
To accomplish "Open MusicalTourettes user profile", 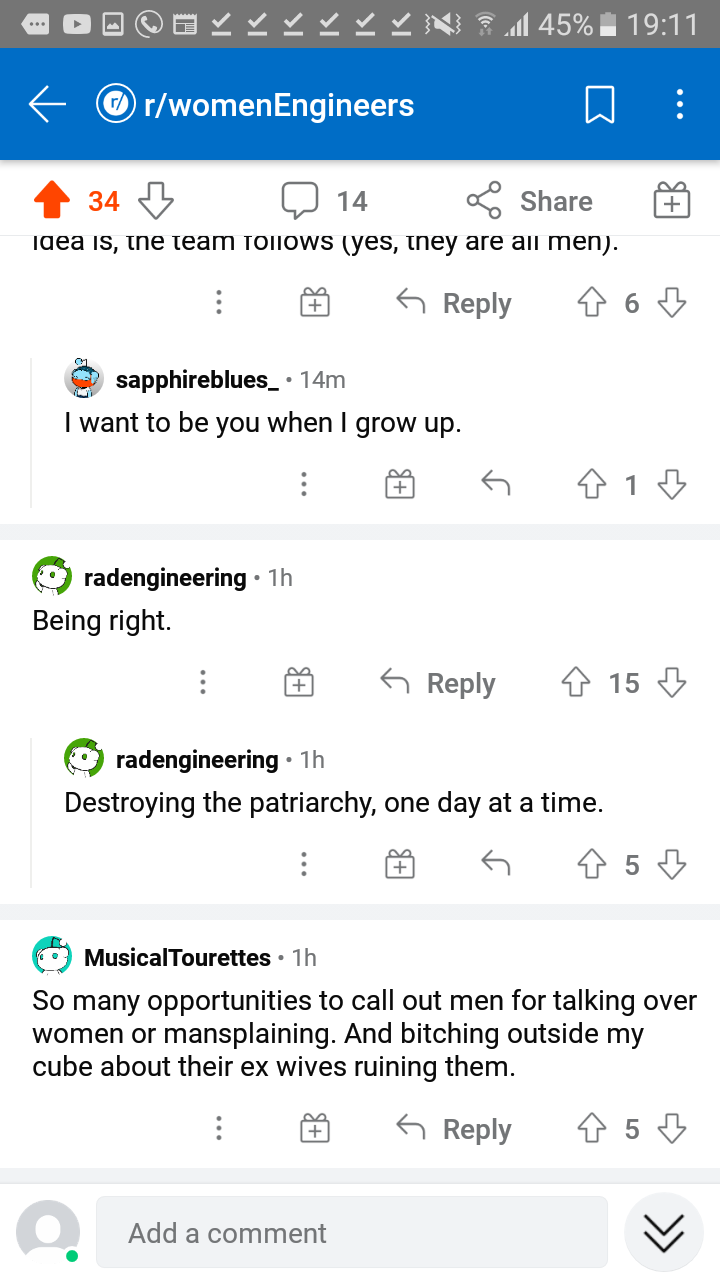I will coord(177,958).
